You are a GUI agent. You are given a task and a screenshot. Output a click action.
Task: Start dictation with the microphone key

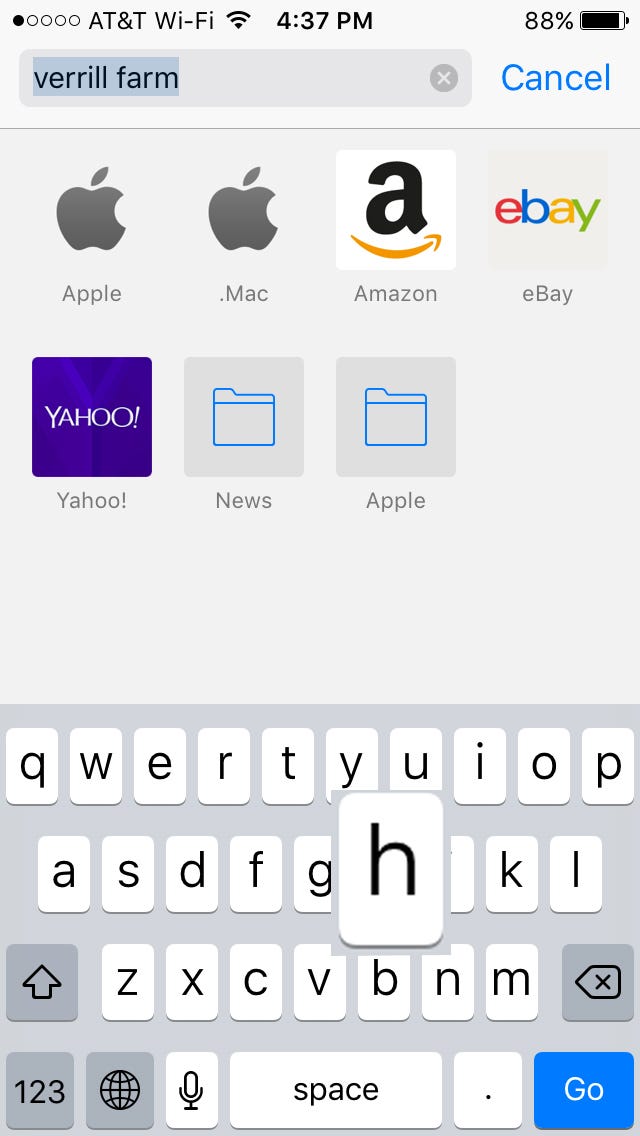tap(191, 1090)
